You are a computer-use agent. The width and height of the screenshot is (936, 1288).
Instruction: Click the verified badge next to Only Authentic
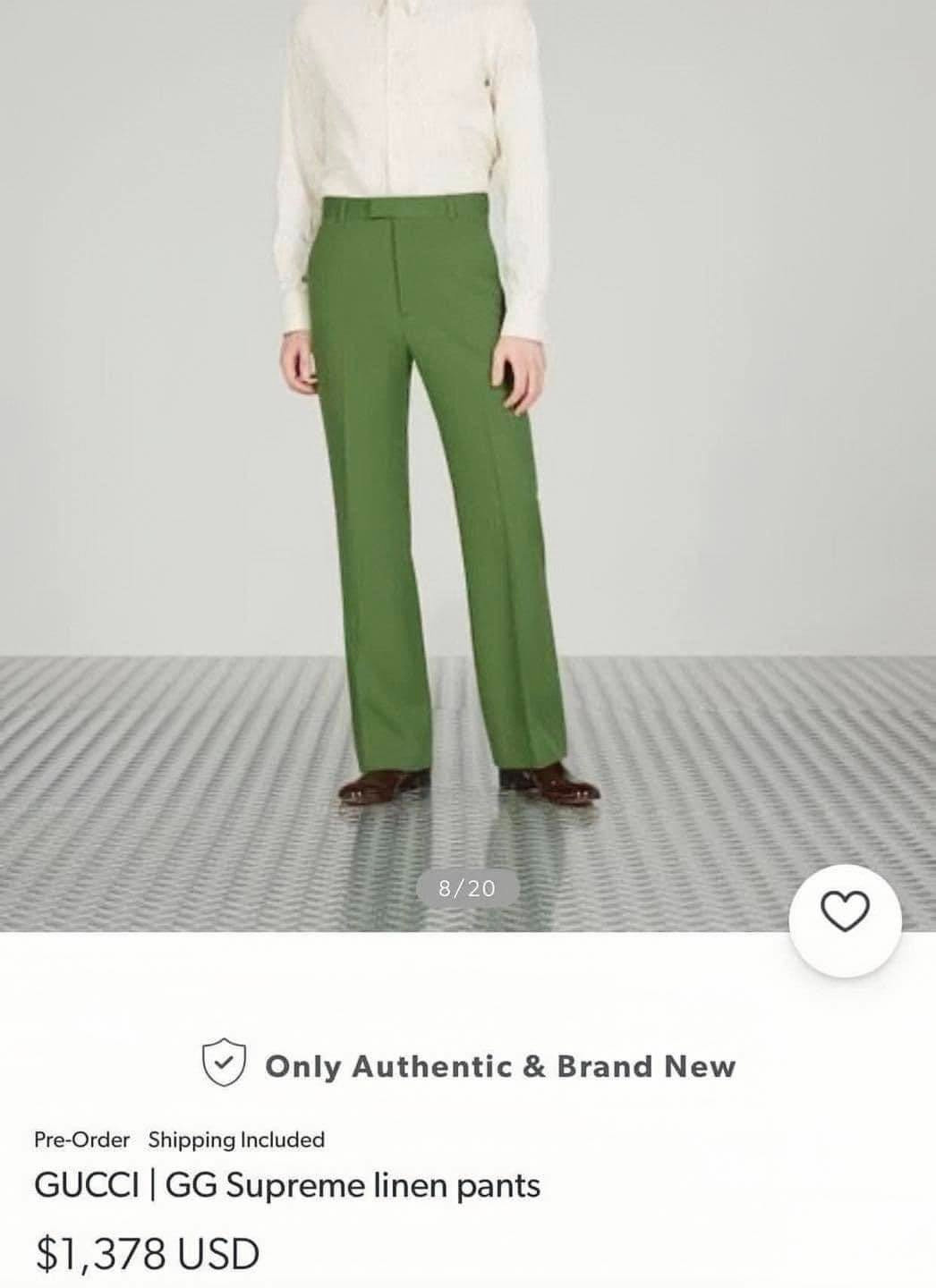click(x=226, y=1065)
